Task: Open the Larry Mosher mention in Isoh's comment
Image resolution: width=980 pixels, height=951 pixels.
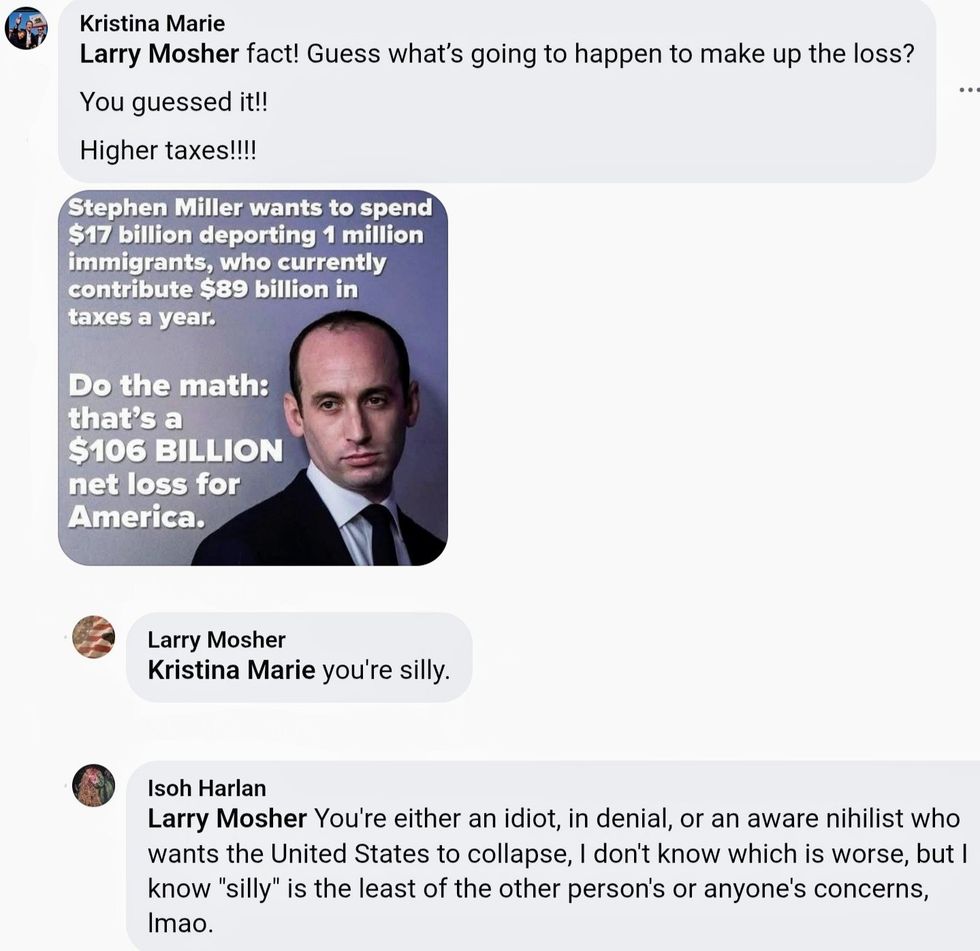Action: coord(227,818)
